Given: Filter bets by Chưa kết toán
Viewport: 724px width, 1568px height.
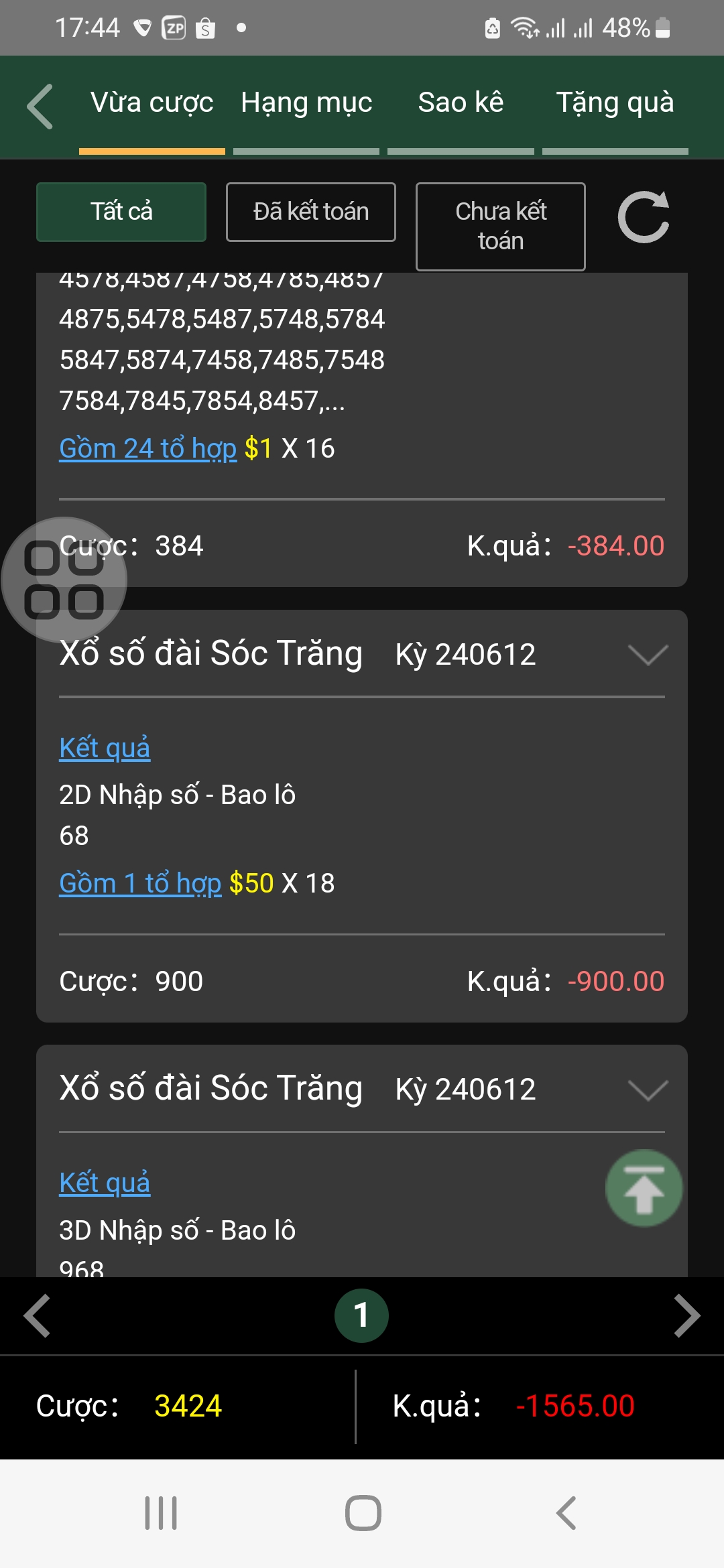Looking at the screenshot, I should [x=501, y=226].
